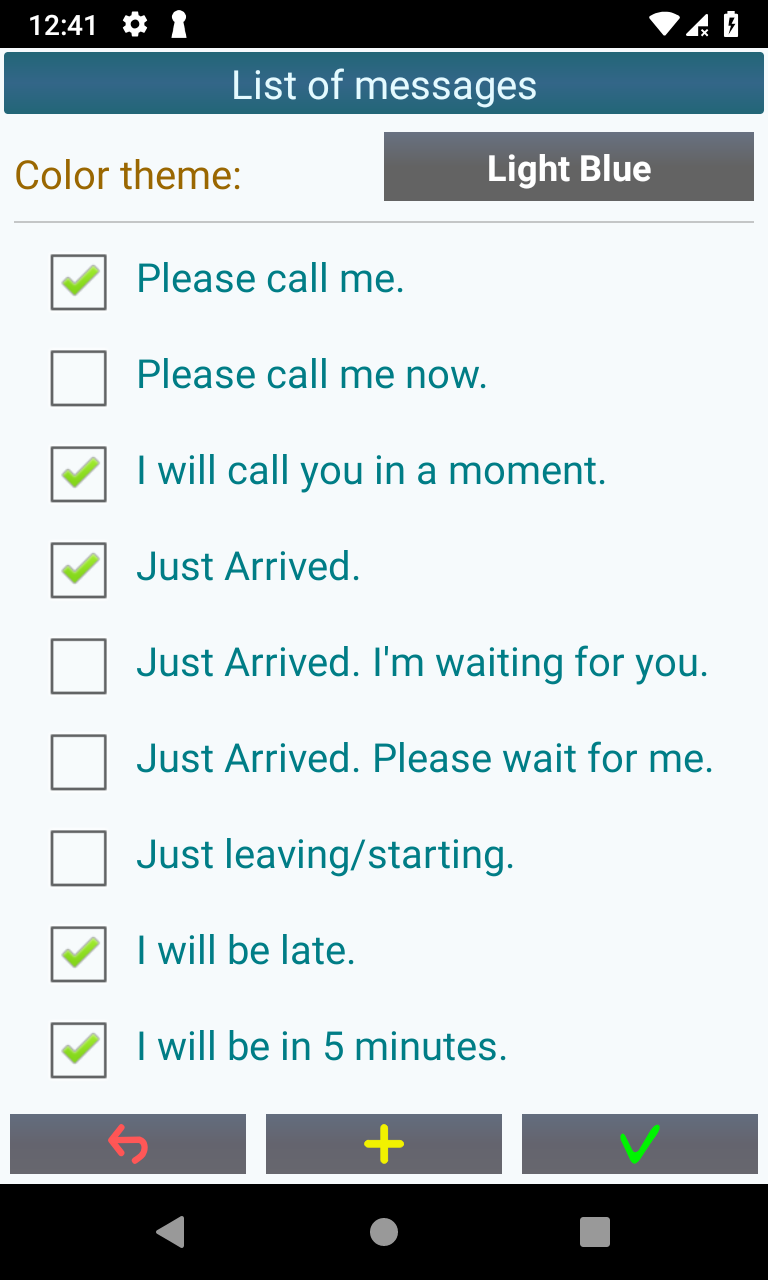Tap the red undo arrow button

128,1144
